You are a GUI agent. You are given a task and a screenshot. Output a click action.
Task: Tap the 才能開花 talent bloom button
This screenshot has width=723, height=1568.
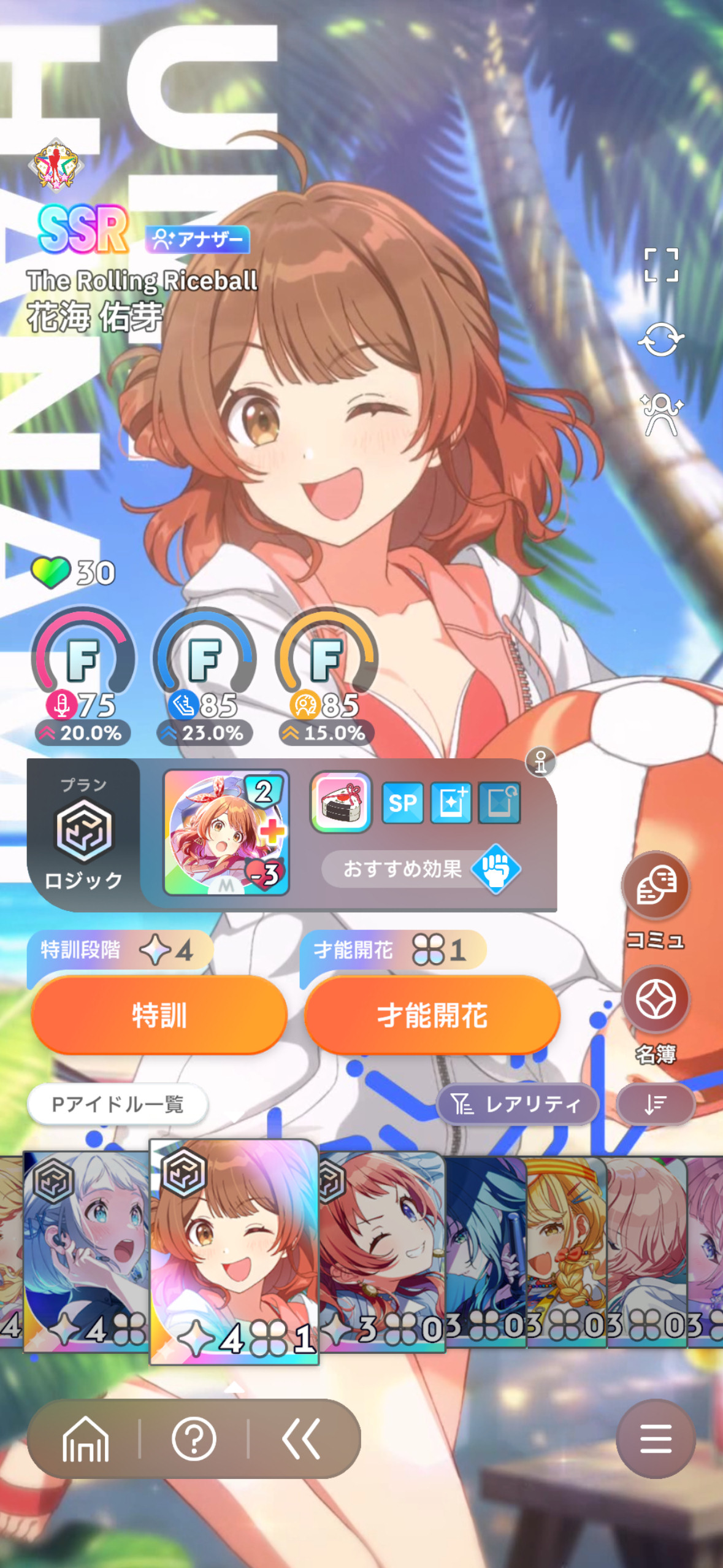pyautogui.click(x=432, y=1015)
